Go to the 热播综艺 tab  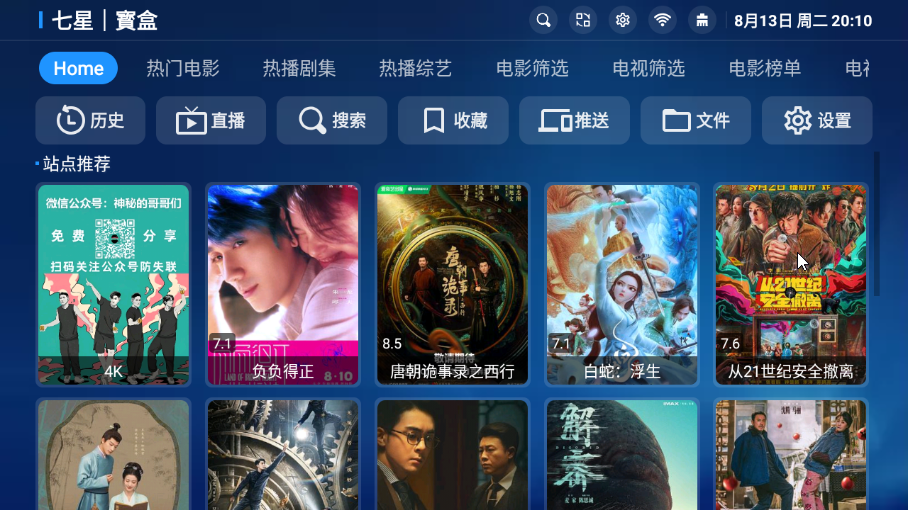tap(415, 68)
